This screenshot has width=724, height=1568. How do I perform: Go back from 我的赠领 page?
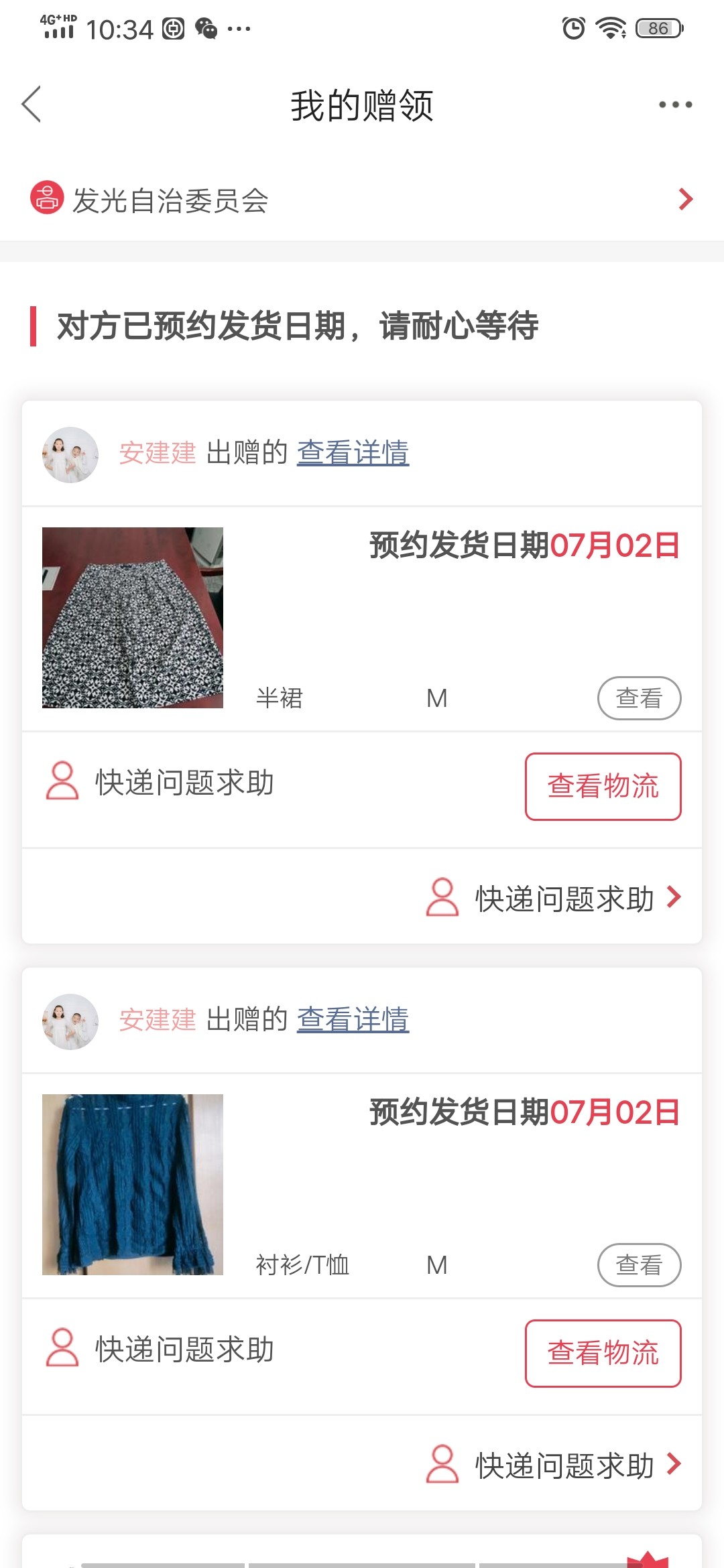pyautogui.click(x=32, y=105)
